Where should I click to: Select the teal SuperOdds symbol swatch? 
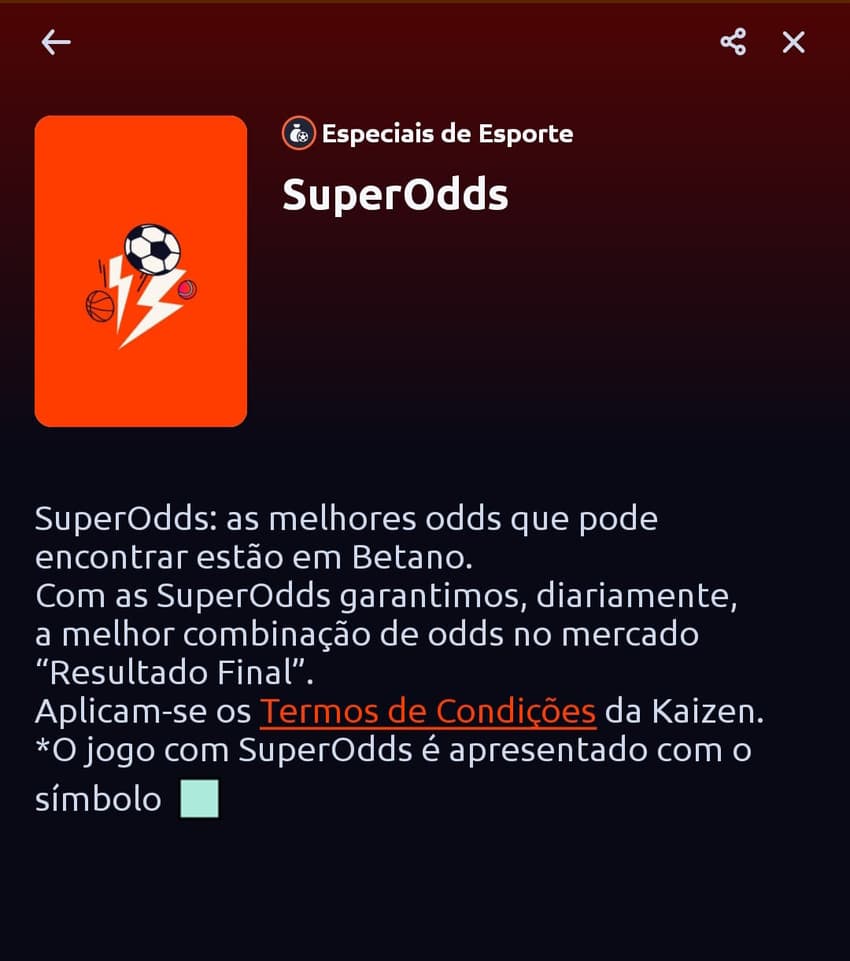[199, 798]
